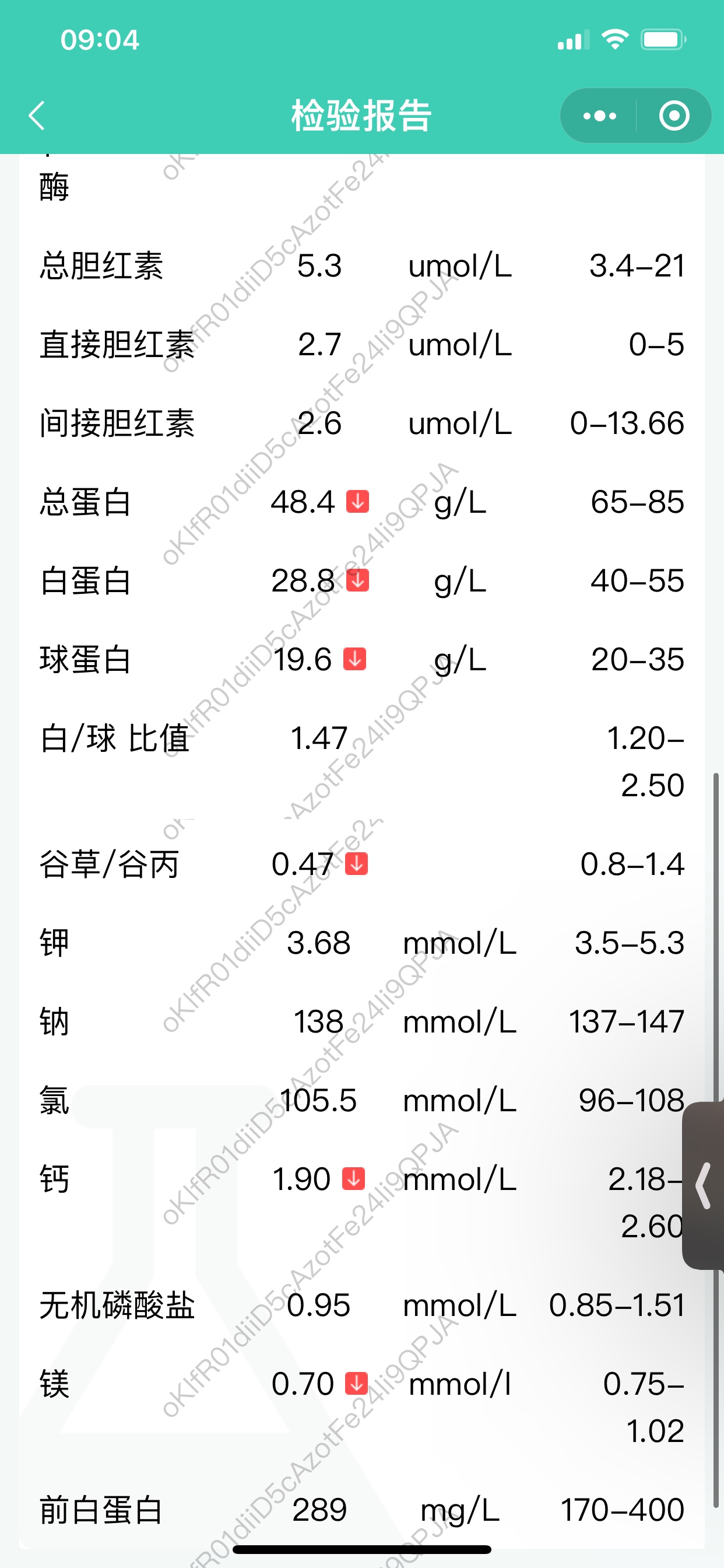The image size is (724, 1568).
Task: Close the mini program with the circle button
Action: pyautogui.click(x=674, y=116)
